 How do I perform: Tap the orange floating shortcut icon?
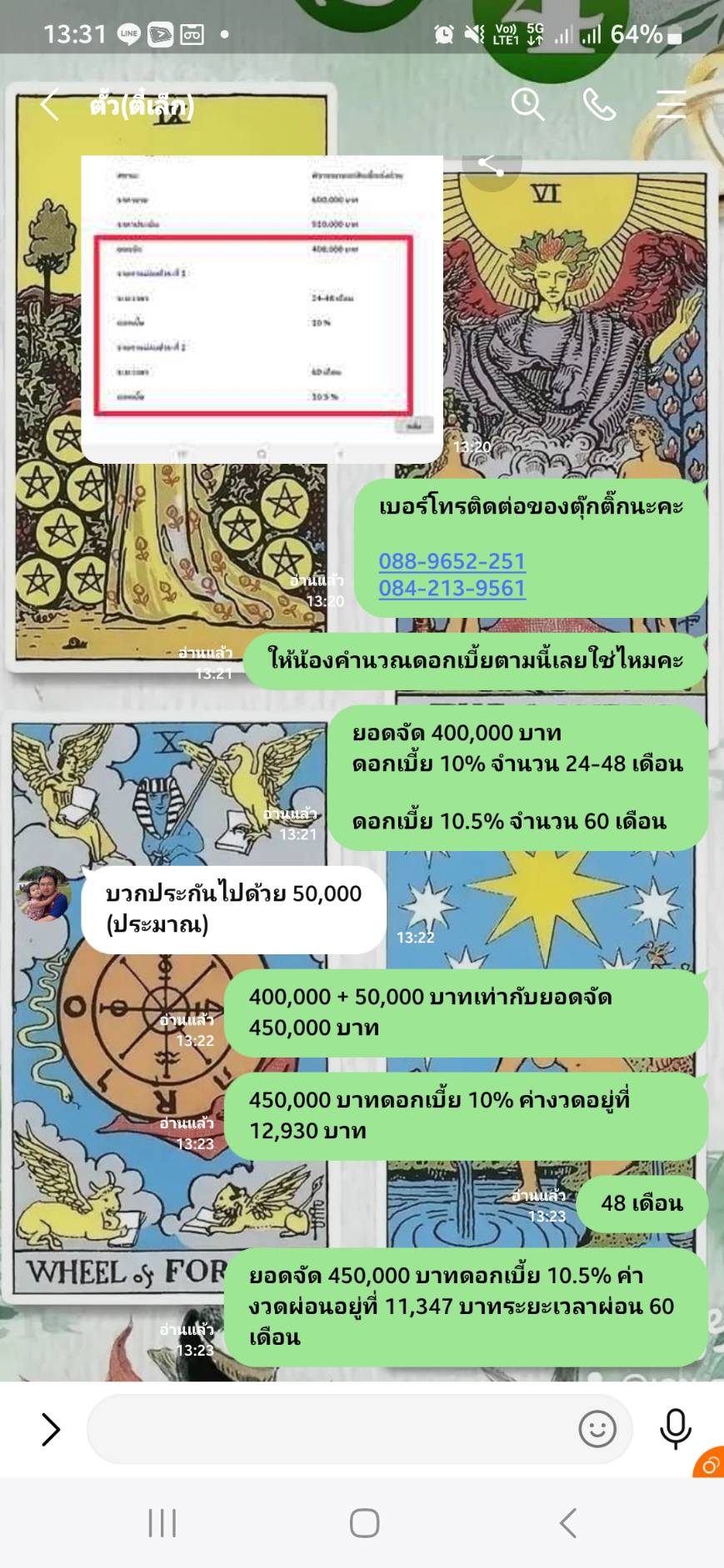(x=709, y=1465)
